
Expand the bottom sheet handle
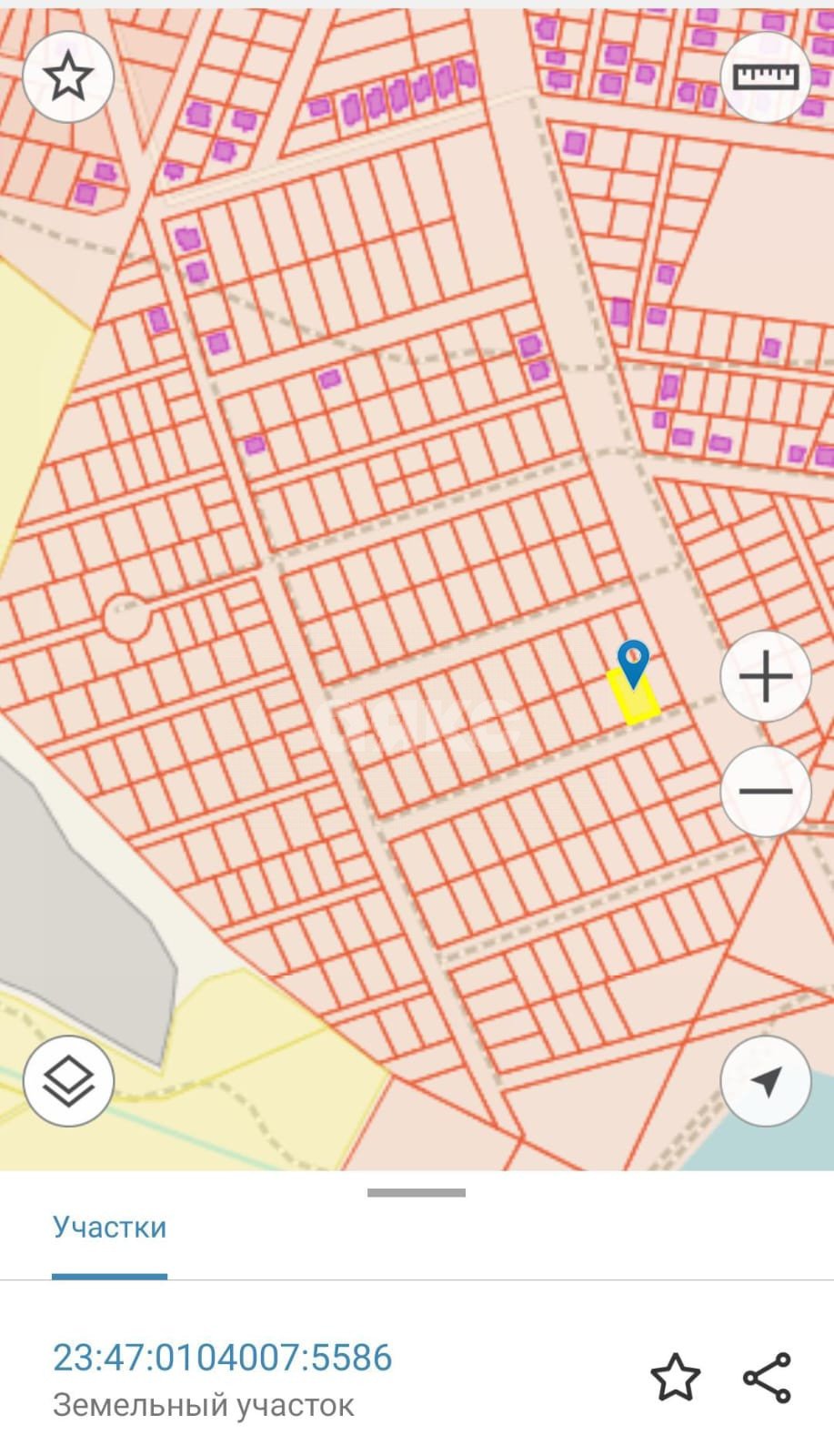(417, 1192)
